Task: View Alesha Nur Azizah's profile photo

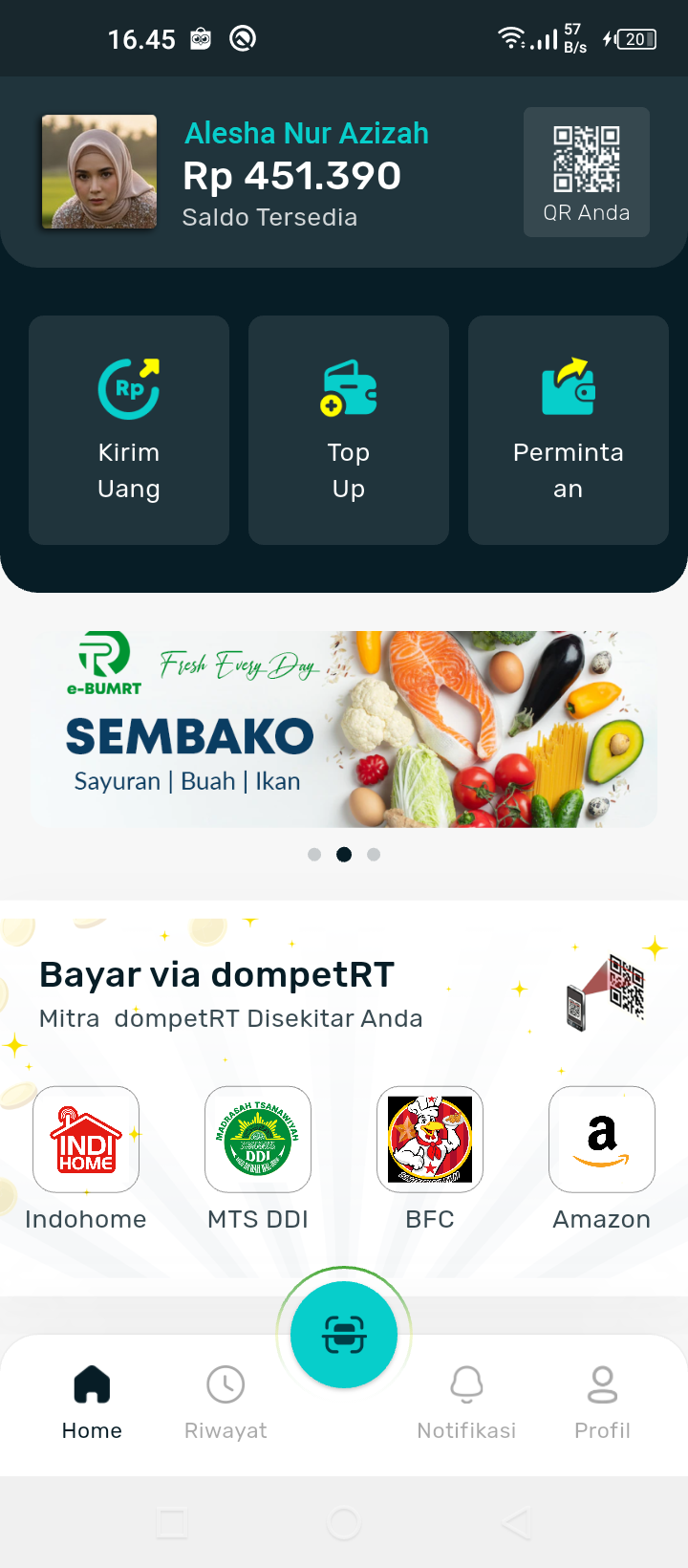Action: point(99,172)
